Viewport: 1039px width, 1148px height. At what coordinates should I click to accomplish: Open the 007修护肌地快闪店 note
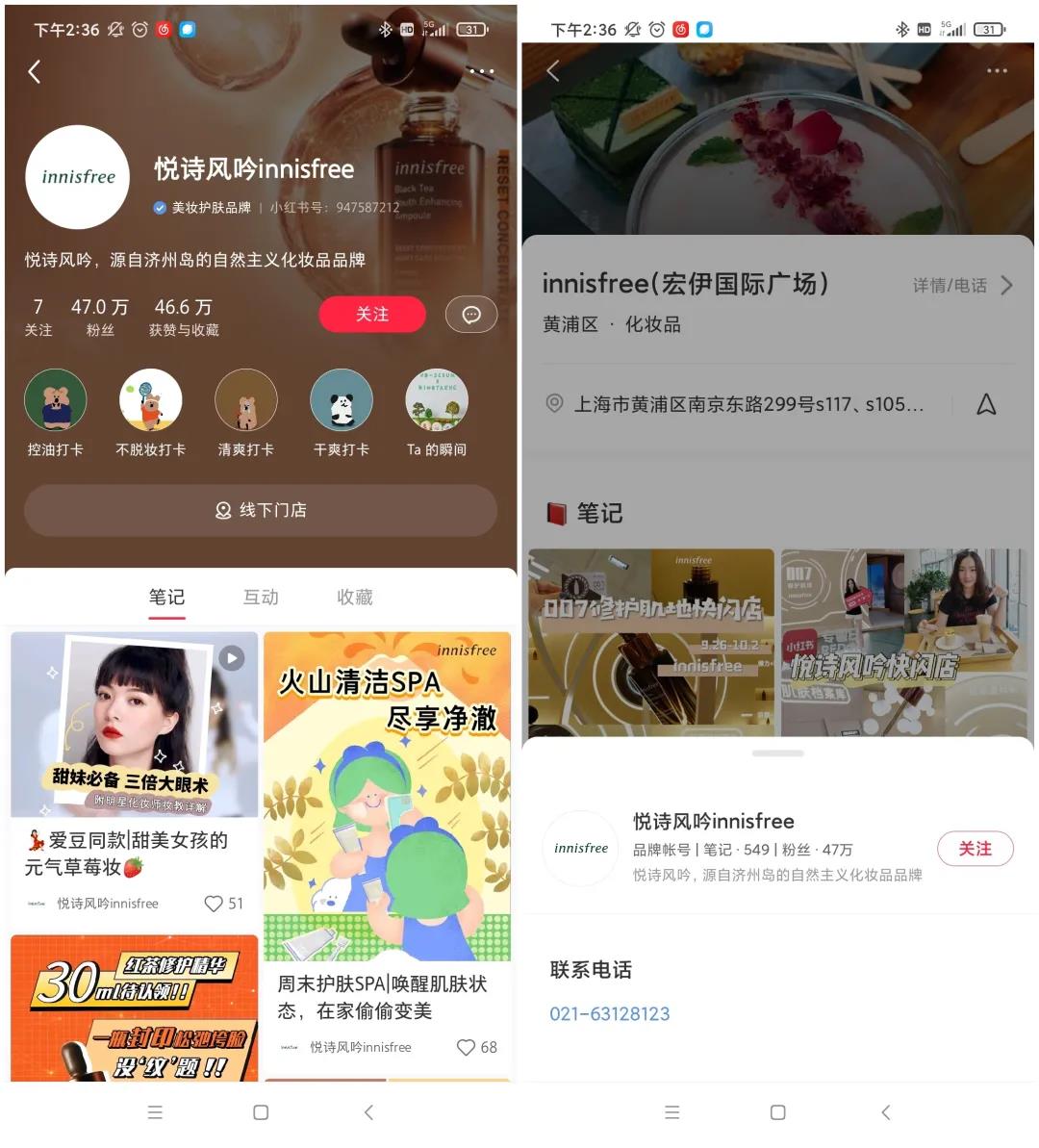(x=650, y=642)
